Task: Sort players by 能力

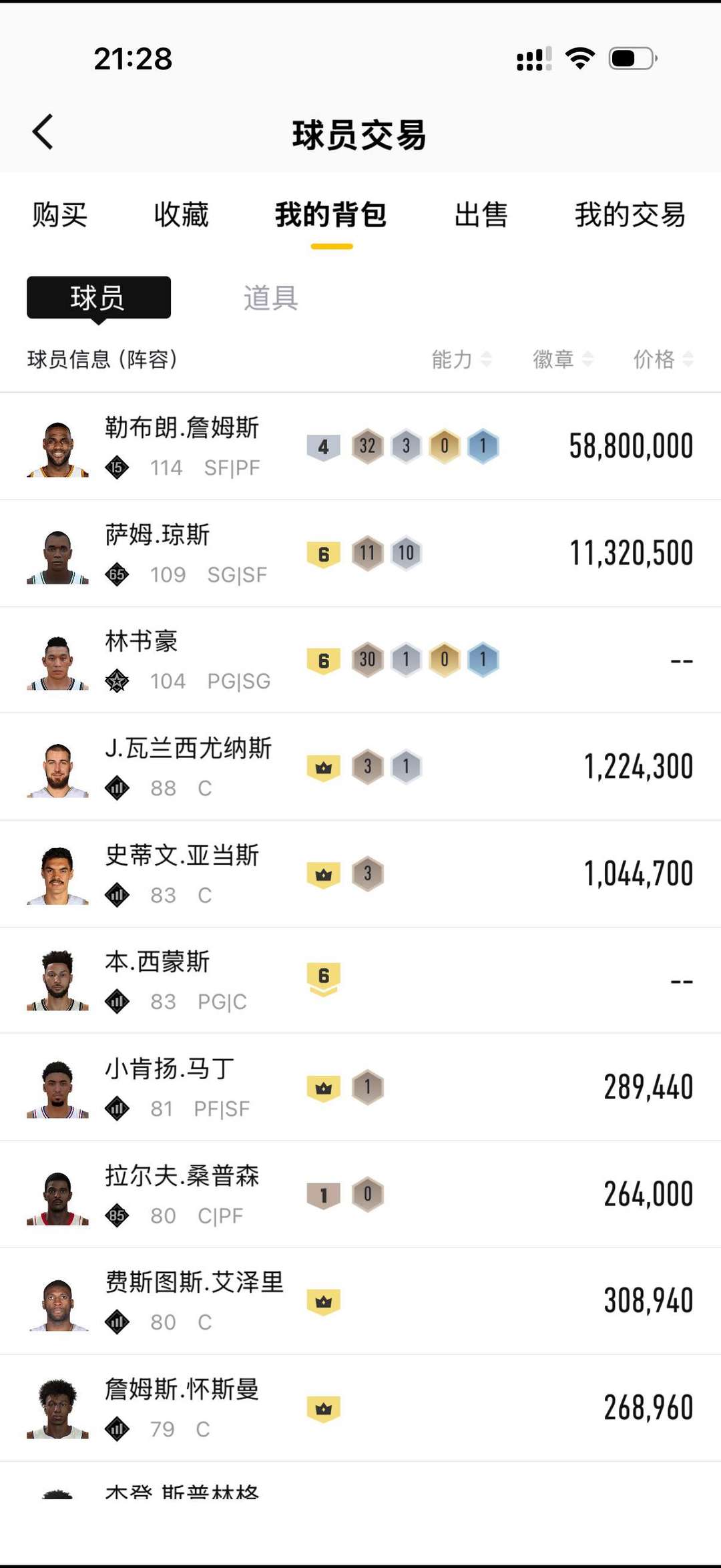Action: (461, 359)
